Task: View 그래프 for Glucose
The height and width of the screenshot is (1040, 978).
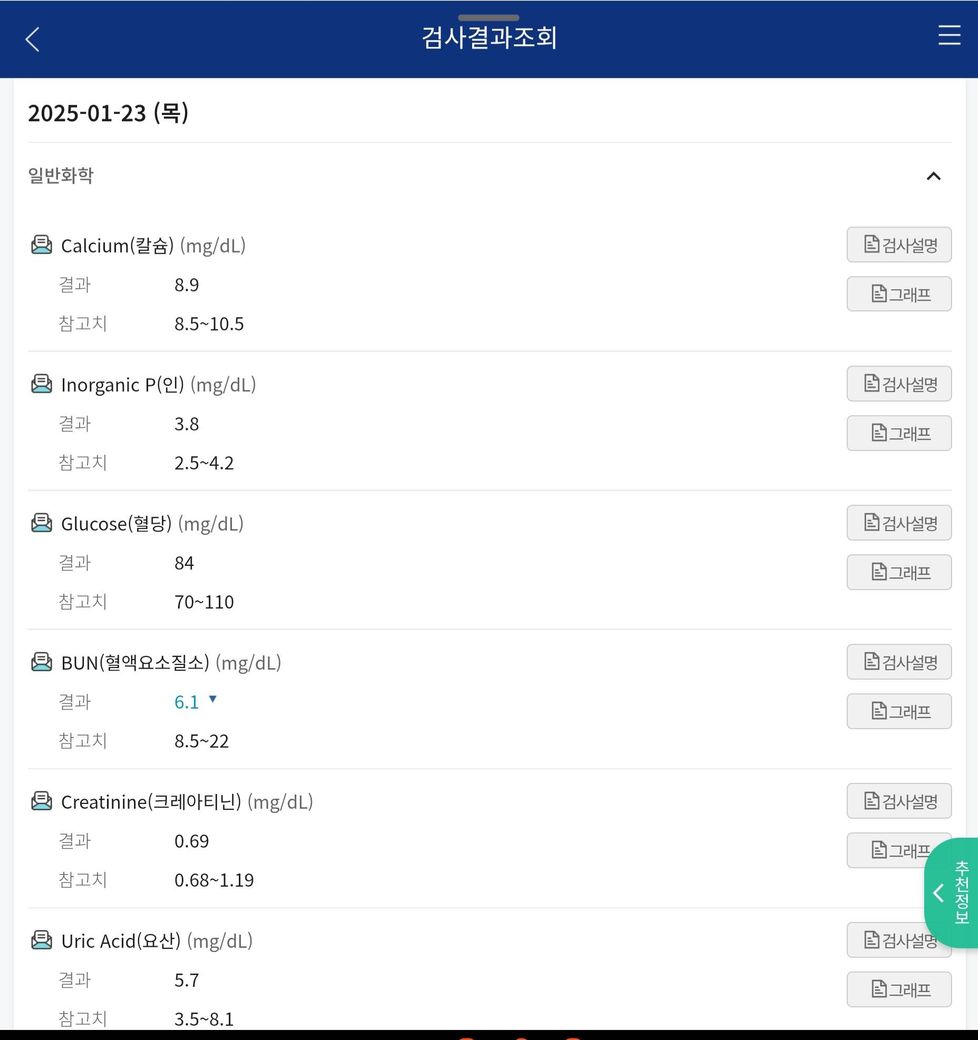Action: click(x=899, y=572)
